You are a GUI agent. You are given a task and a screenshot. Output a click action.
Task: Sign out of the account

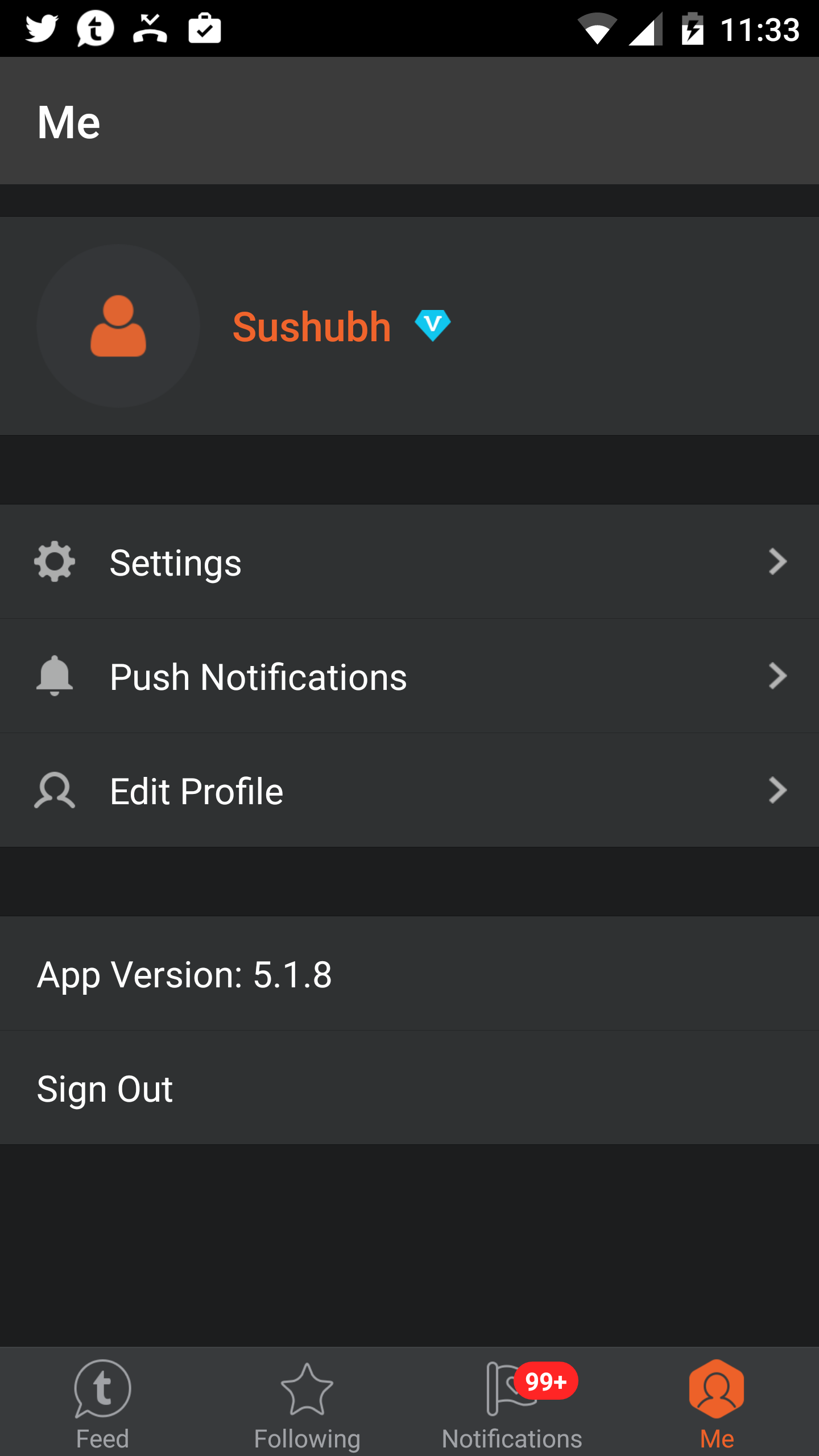[x=409, y=1088]
